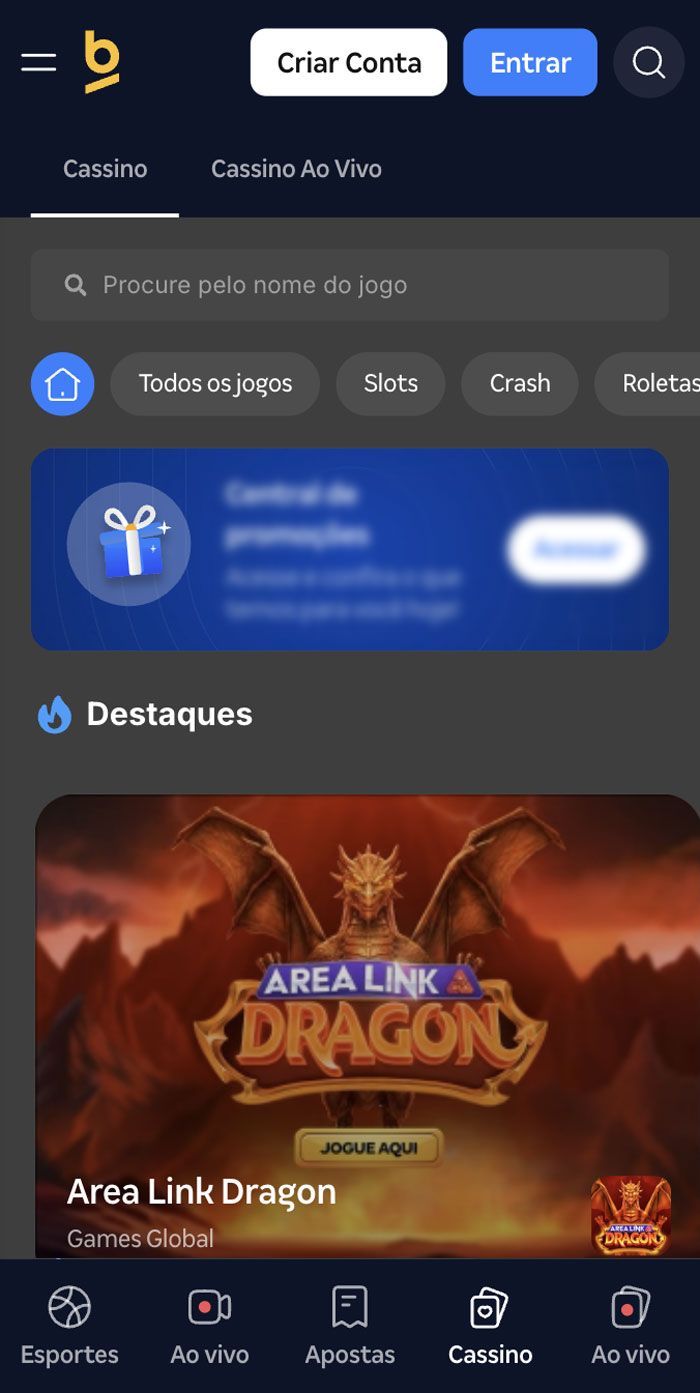Image resolution: width=700 pixels, height=1393 pixels.
Task: Open Ao vivo casino tab beside Cassino
Action: 630,1325
